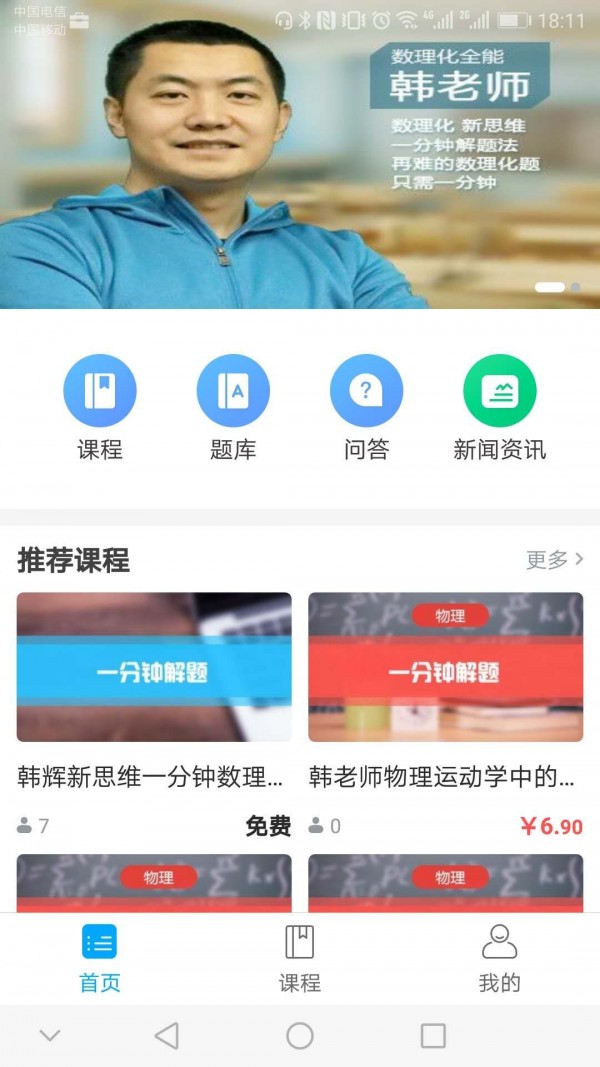The height and width of the screenshot is (1067, 600).
Task: Open course 韩老师物理运动学中的
Action: click(445, 668)
